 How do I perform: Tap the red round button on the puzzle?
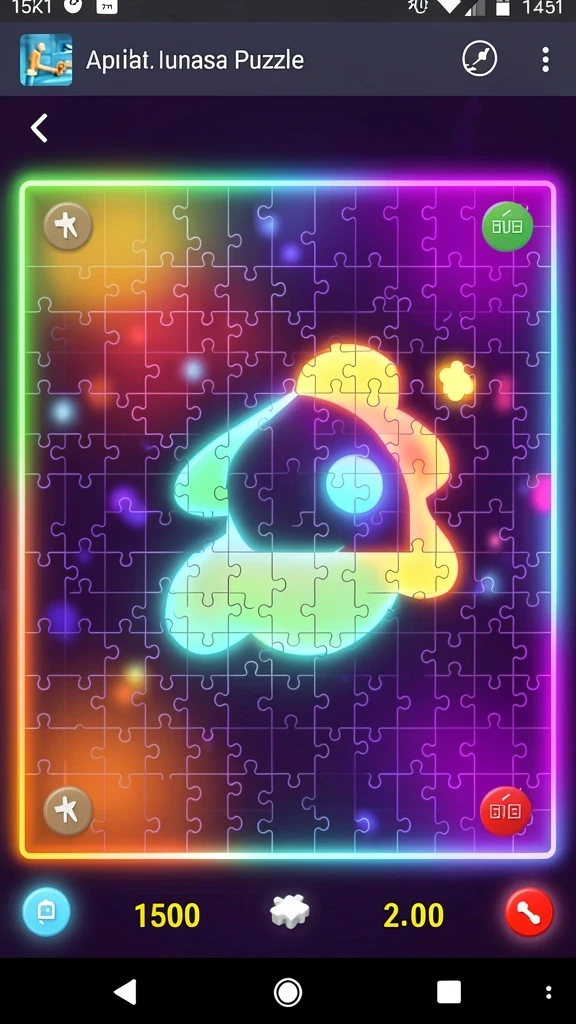505,811
